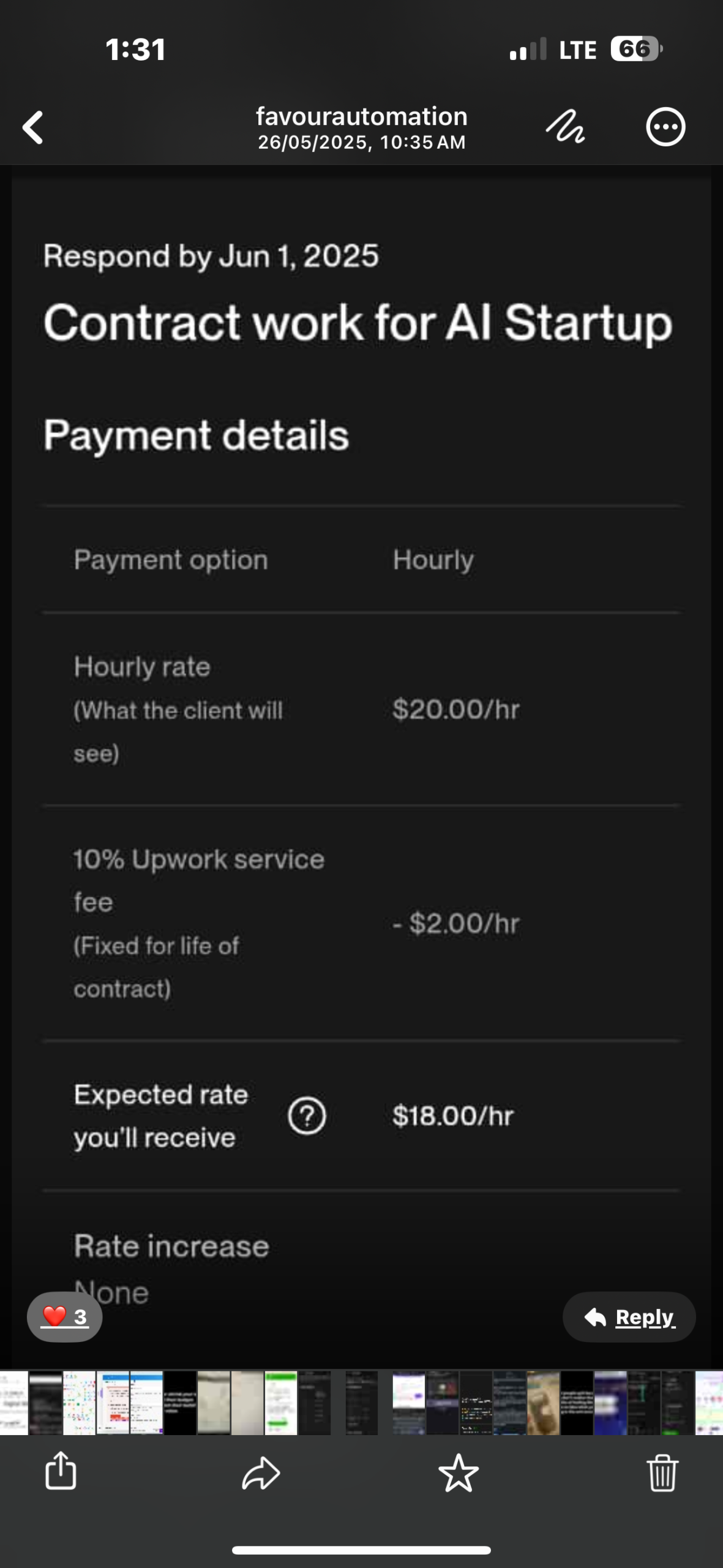Go back from the media viewer
The height and width of the screenshot is (1568, 723).
pyautogui.click(x=33, y=127)
